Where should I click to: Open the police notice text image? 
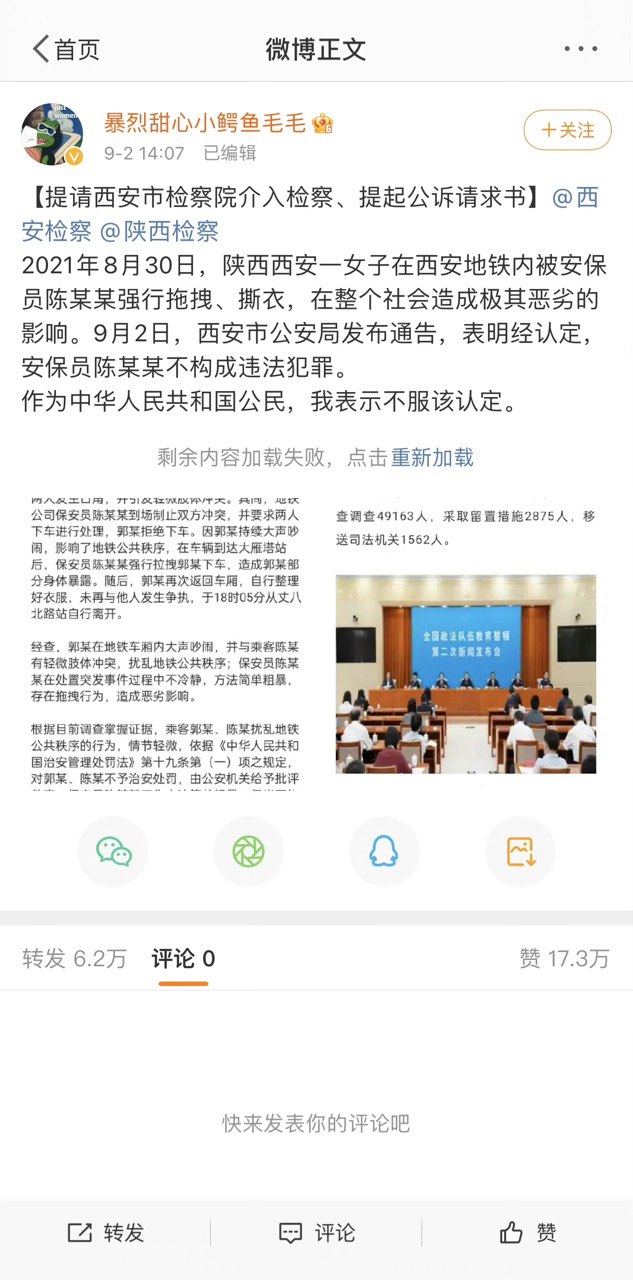click(x=166, y=642)
